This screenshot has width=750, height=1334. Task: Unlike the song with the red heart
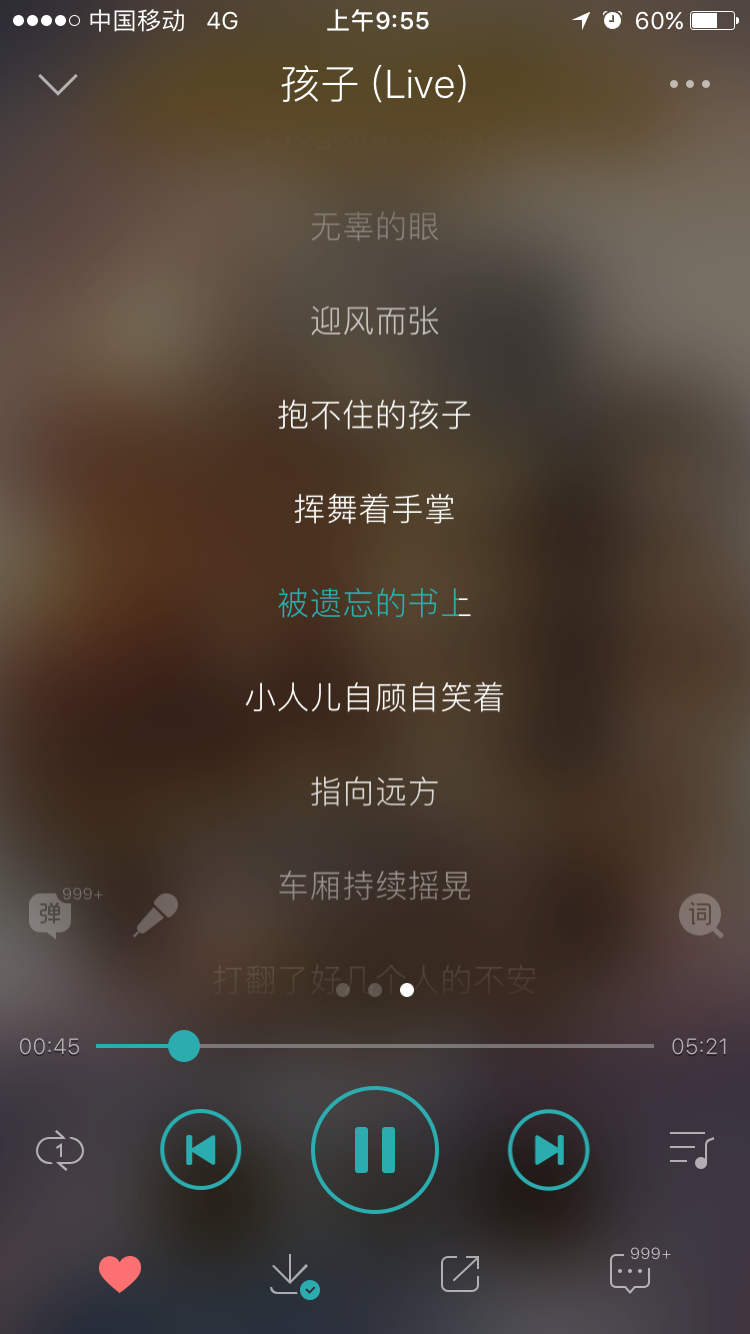(x=120, y=1274)
